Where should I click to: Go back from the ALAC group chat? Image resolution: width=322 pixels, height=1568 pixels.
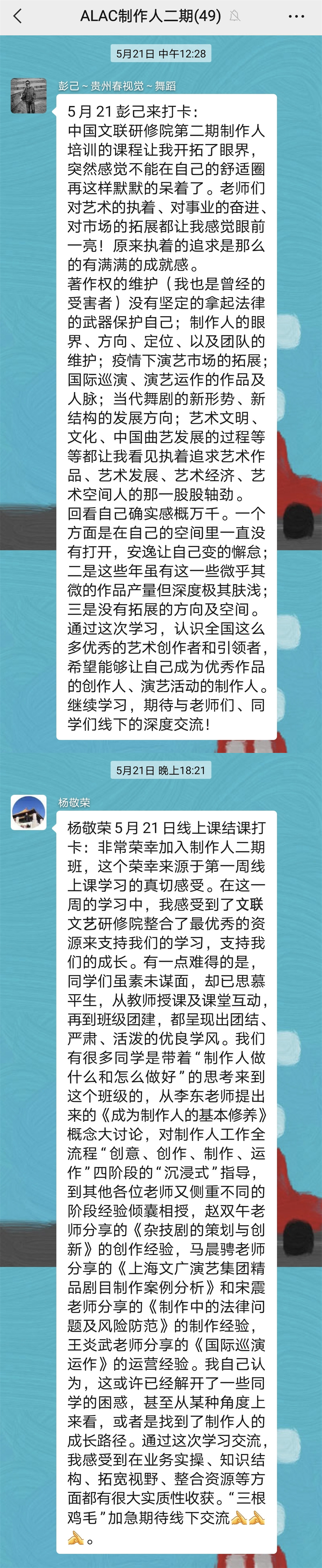(18, 16)
